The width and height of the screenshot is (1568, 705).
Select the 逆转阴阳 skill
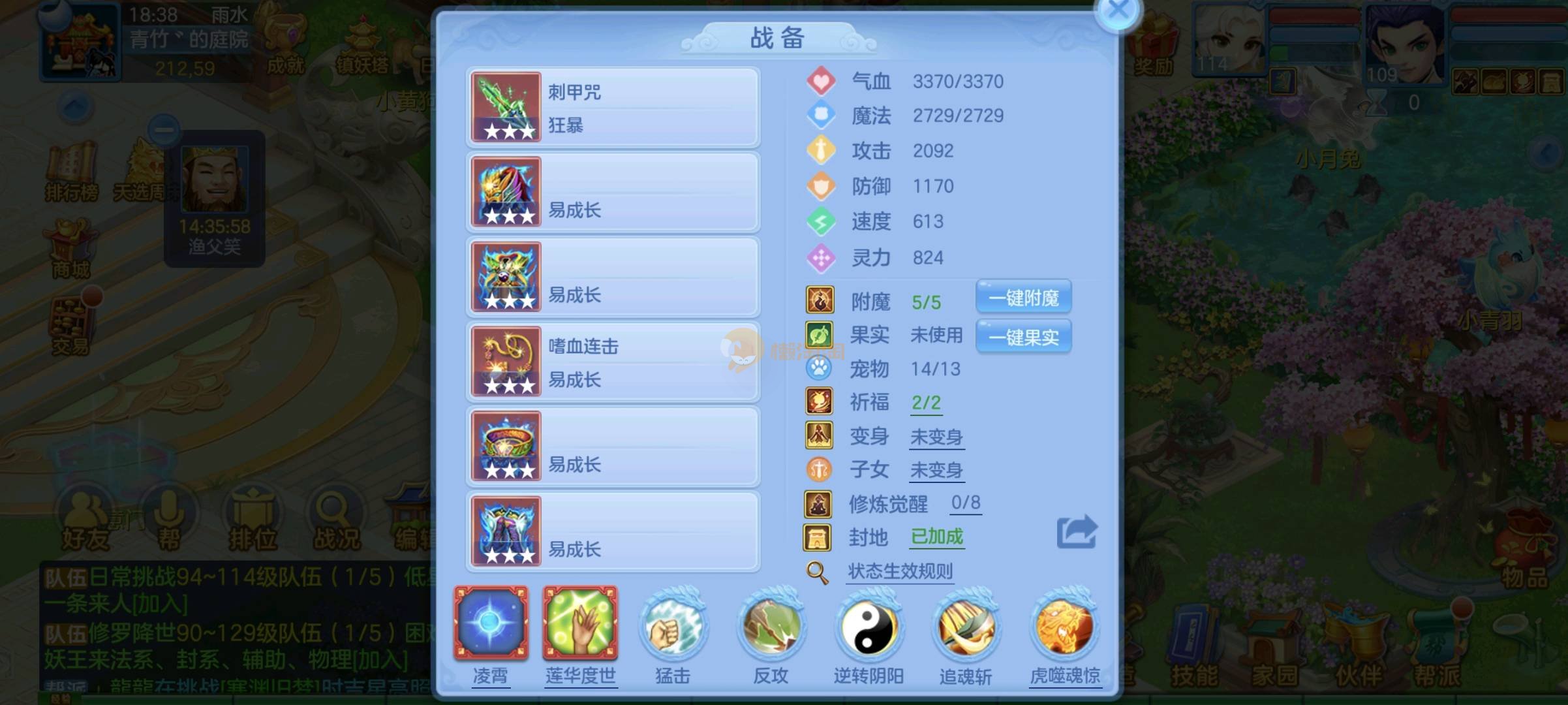tap(869, 628)
